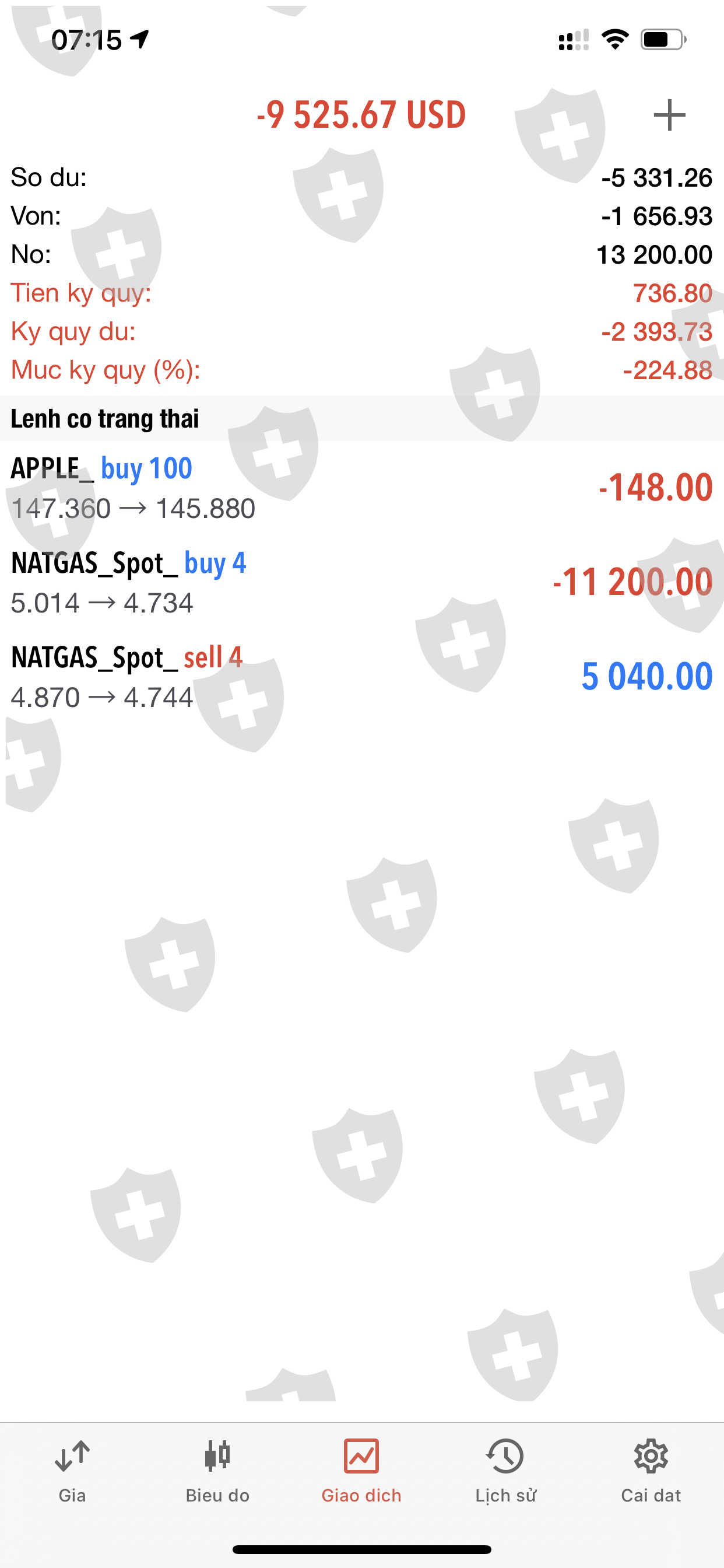This screenshot has width=724, height=1568.
Task: Go to the Lịch sử tab
Action: click(x=505, y=1471)
